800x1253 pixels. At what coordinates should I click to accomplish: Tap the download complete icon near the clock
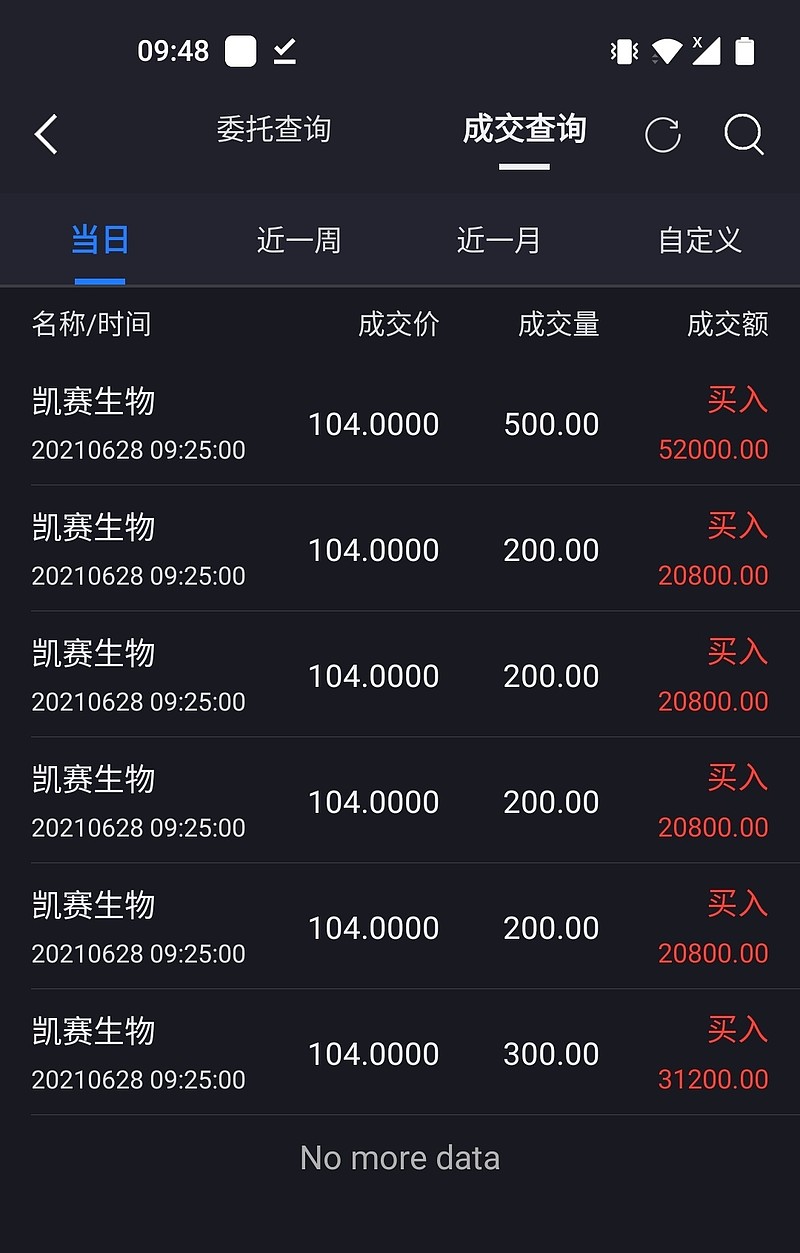coord(284,50)
